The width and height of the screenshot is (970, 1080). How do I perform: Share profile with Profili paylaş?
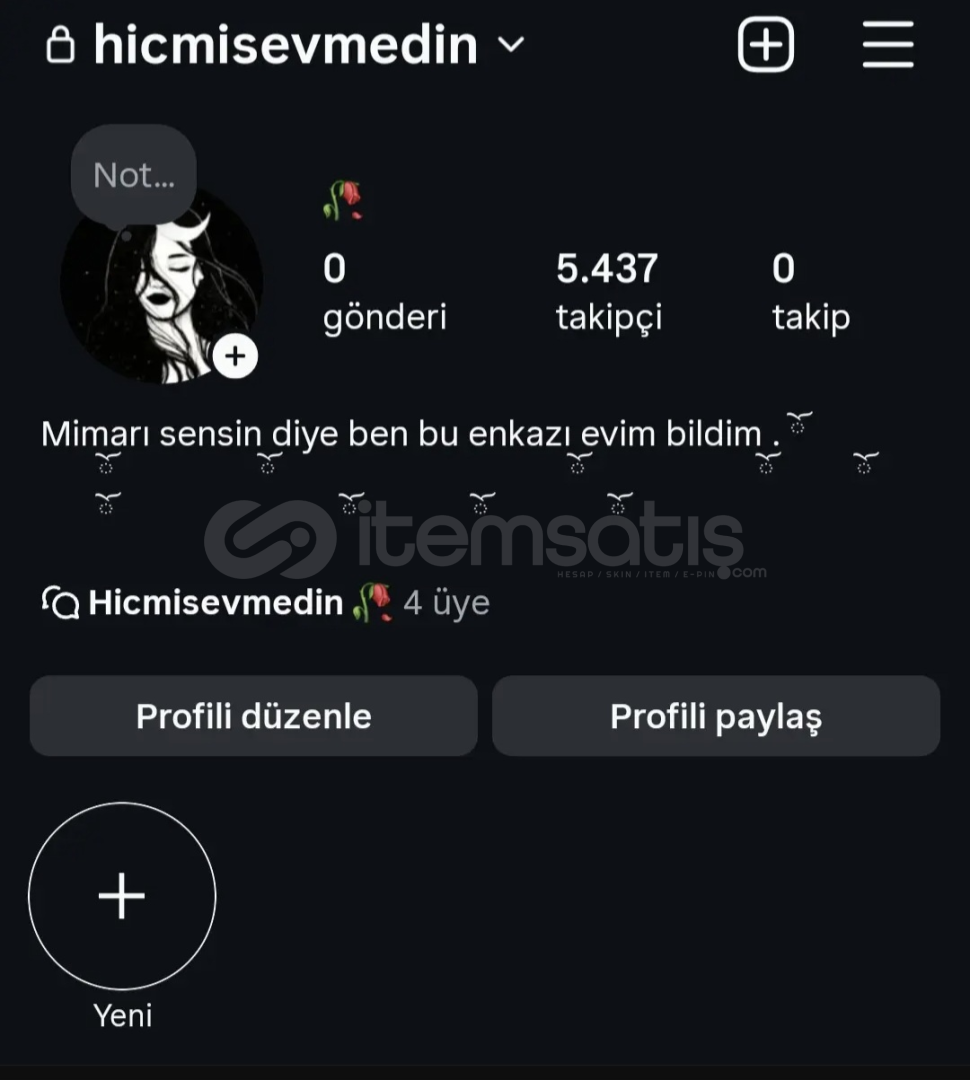716,716
